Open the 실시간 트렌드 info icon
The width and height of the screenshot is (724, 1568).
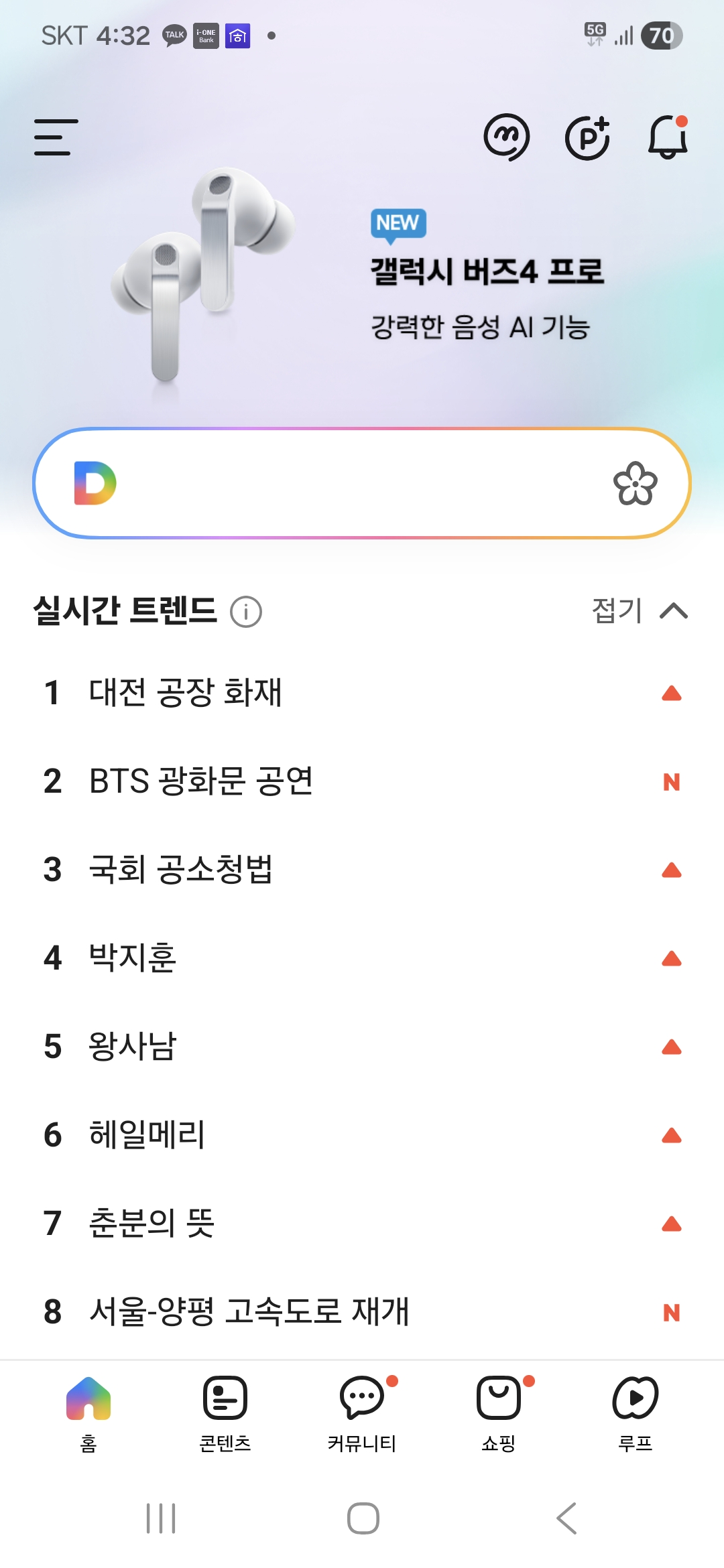pos(246,612)
